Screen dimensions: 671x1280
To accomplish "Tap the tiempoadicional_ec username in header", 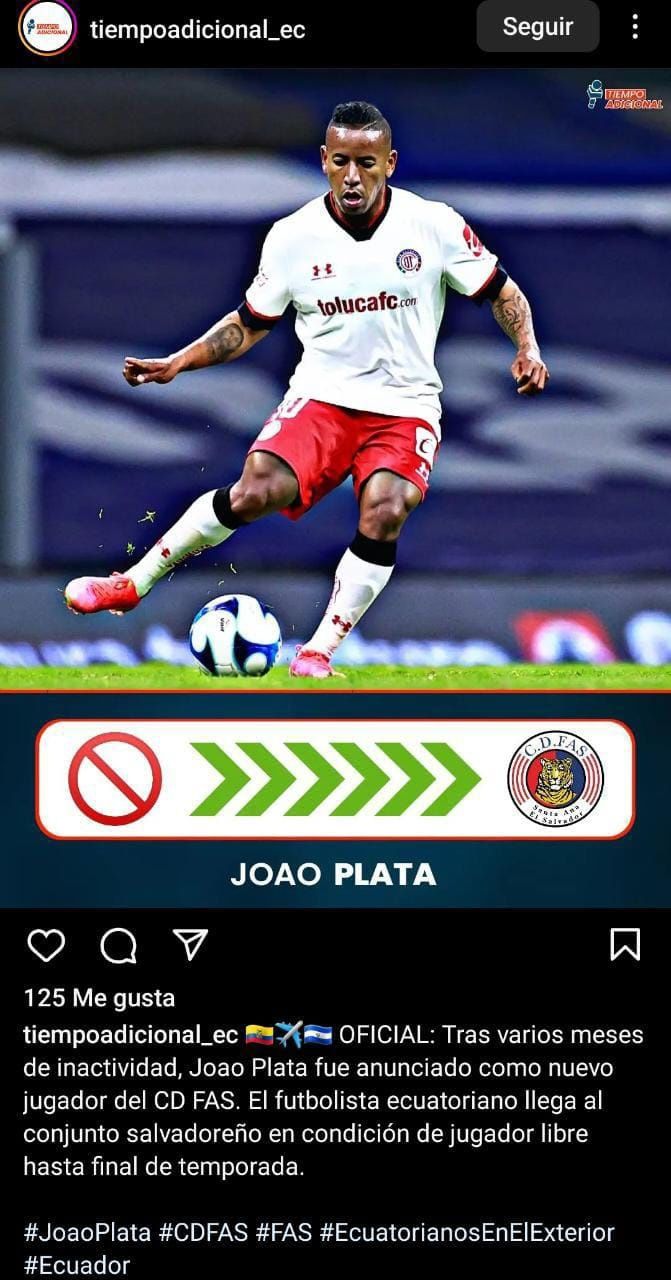I will 197,30.
